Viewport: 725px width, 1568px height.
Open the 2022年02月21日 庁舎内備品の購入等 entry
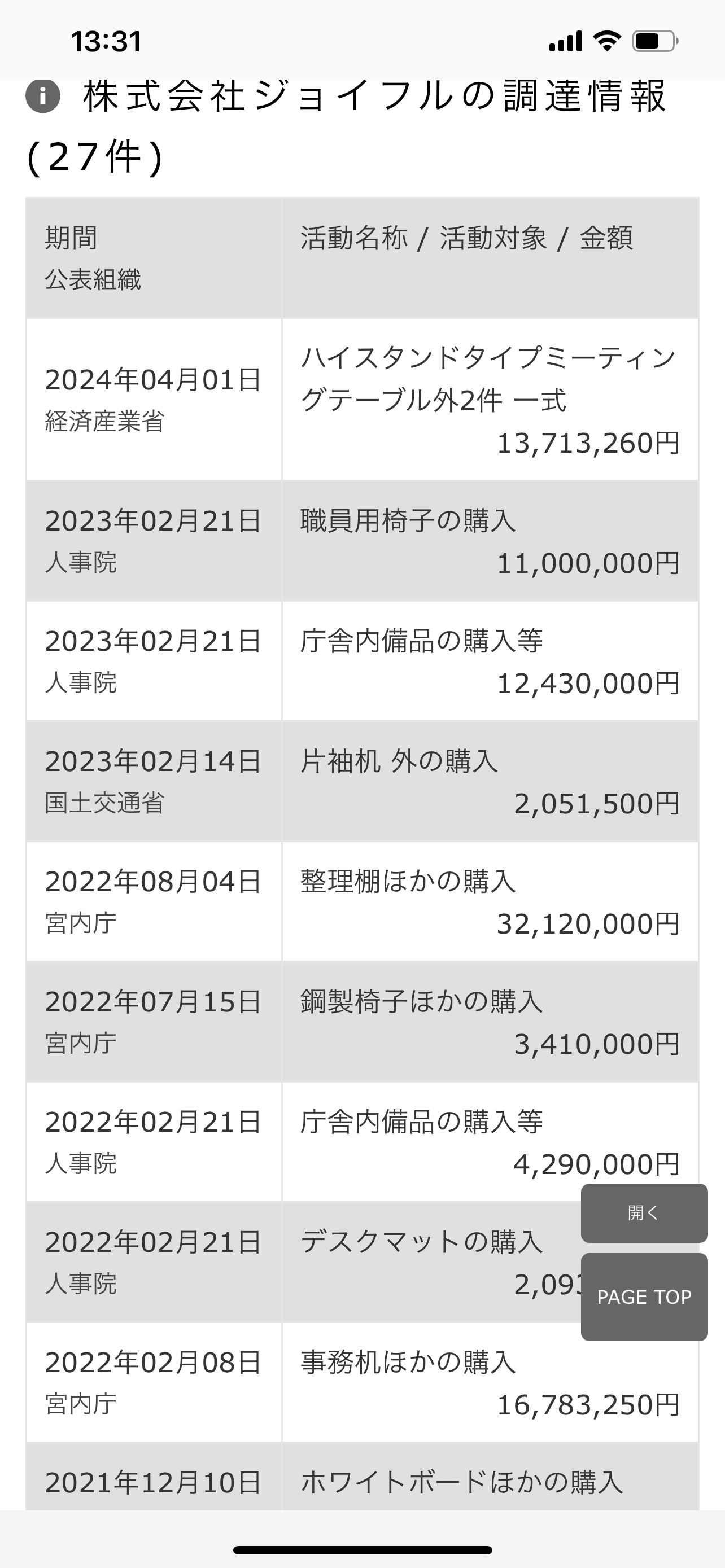pyautogui.click(x=362, y=1140)
